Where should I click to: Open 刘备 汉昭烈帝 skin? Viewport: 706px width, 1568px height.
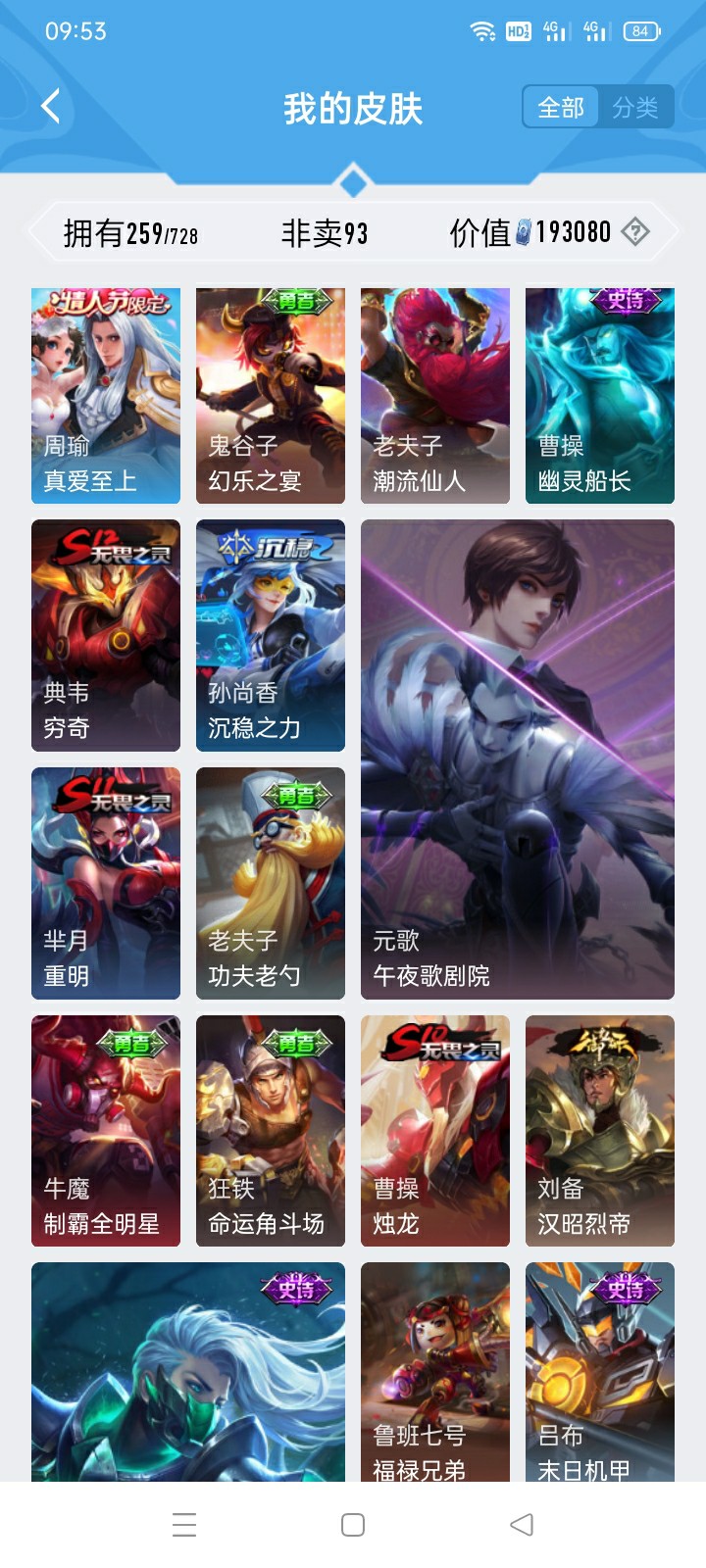pos(600,1131)
